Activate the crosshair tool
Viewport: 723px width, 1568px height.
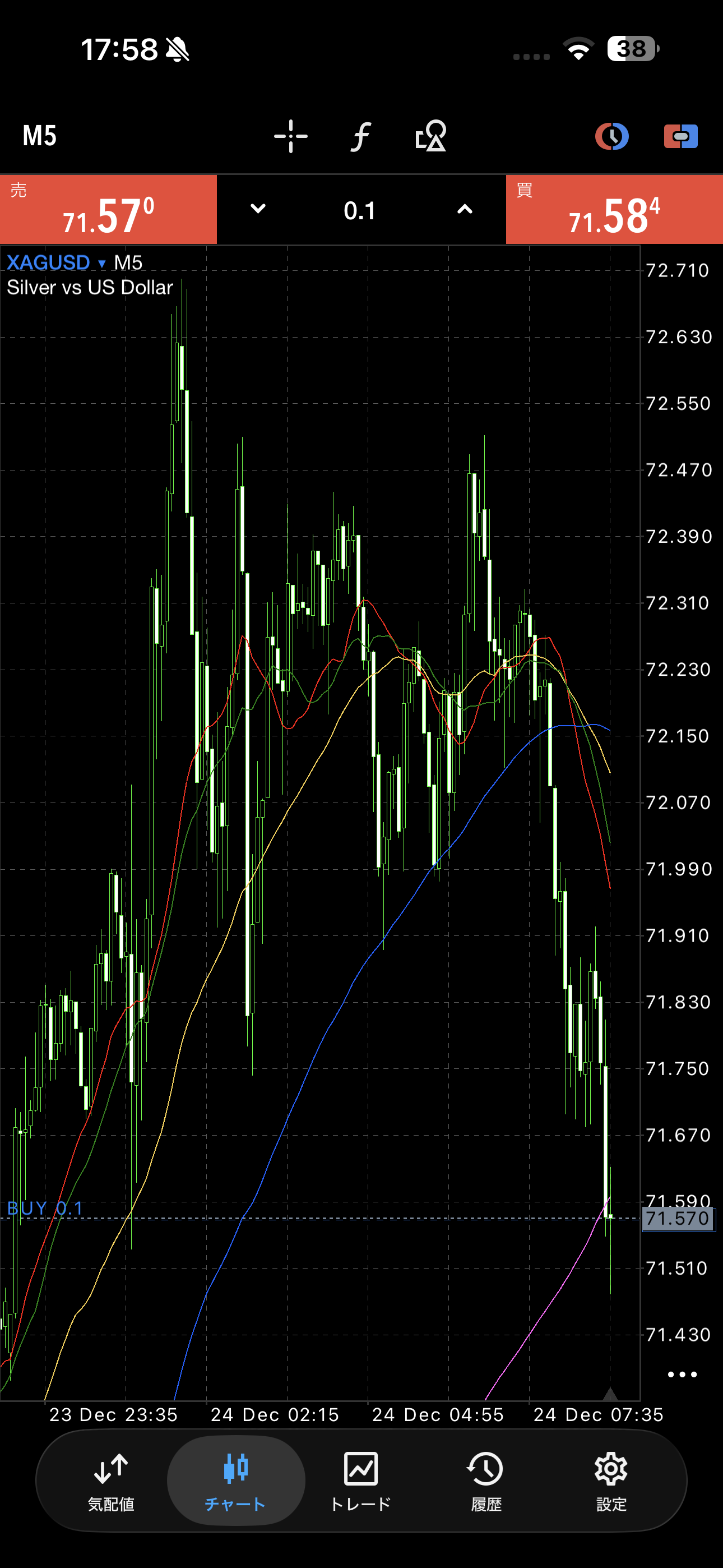pos(290,136)
